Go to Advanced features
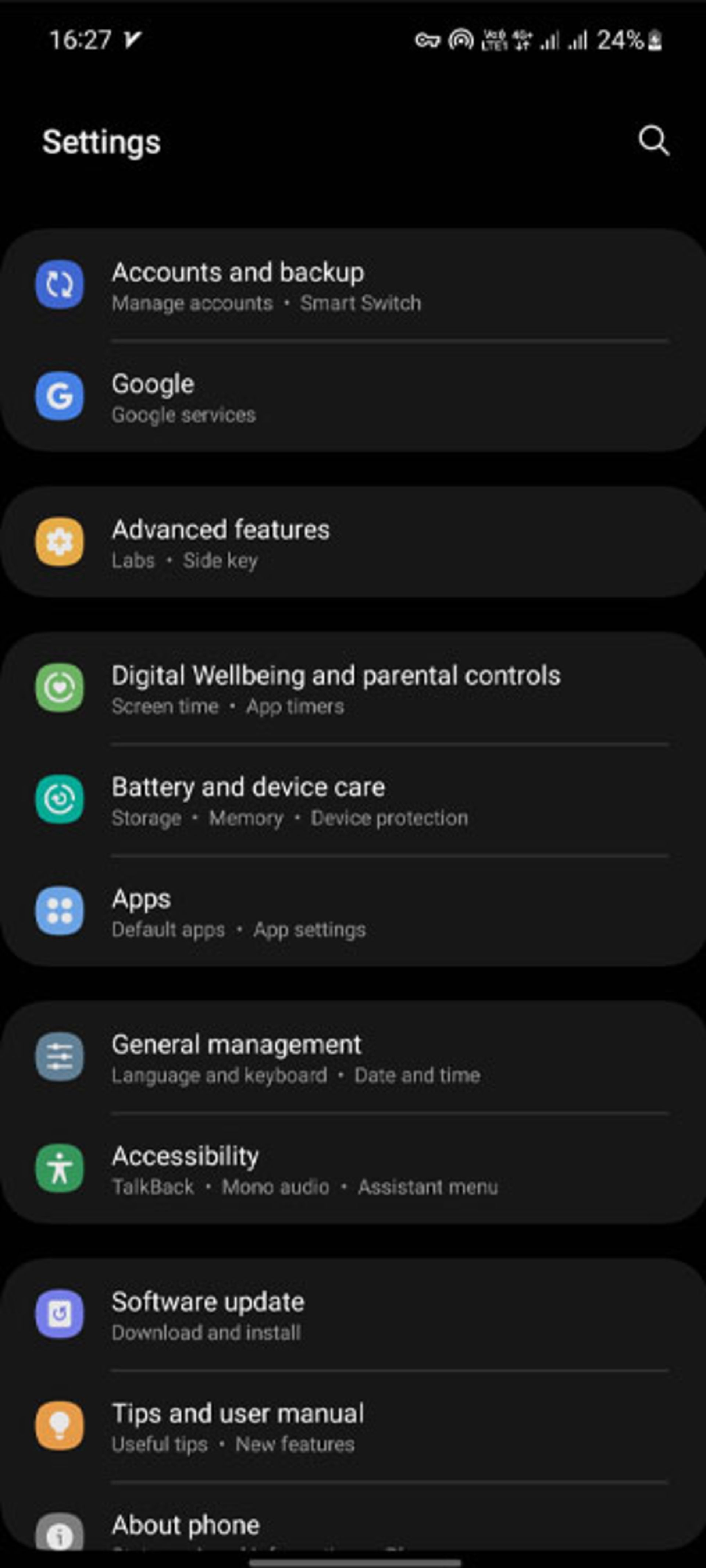The height and width of the screenshot is (1568, 706). pyautogui.click(x=353, y=543)
